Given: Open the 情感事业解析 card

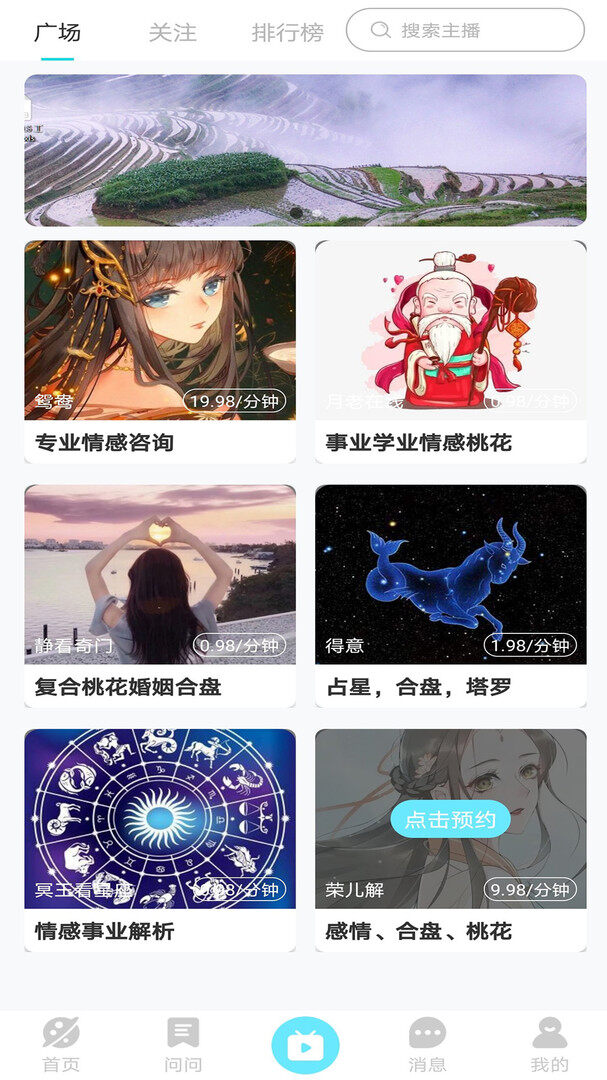Looking at the screenshot, I should click(x=160, y=840).
